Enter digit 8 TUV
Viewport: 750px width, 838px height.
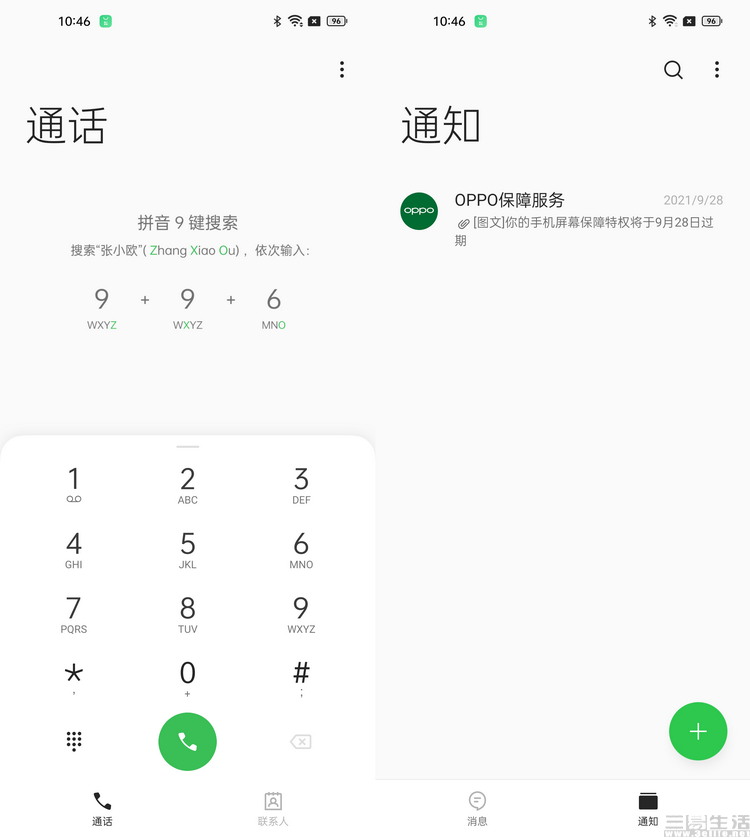click(x=187, y=614)
